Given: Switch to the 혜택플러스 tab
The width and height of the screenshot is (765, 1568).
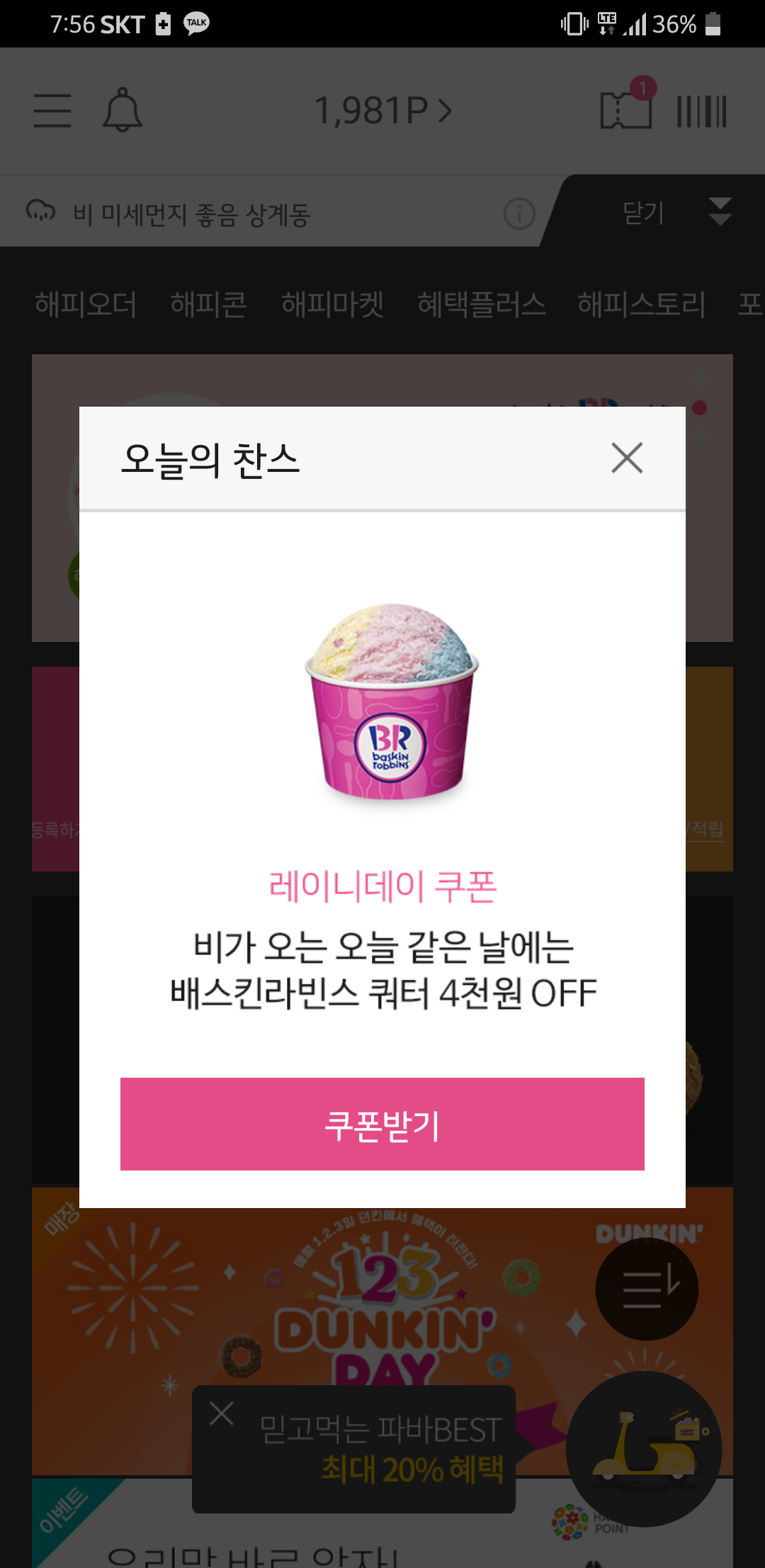Looking at the screenshot, I should pos(482,304).
